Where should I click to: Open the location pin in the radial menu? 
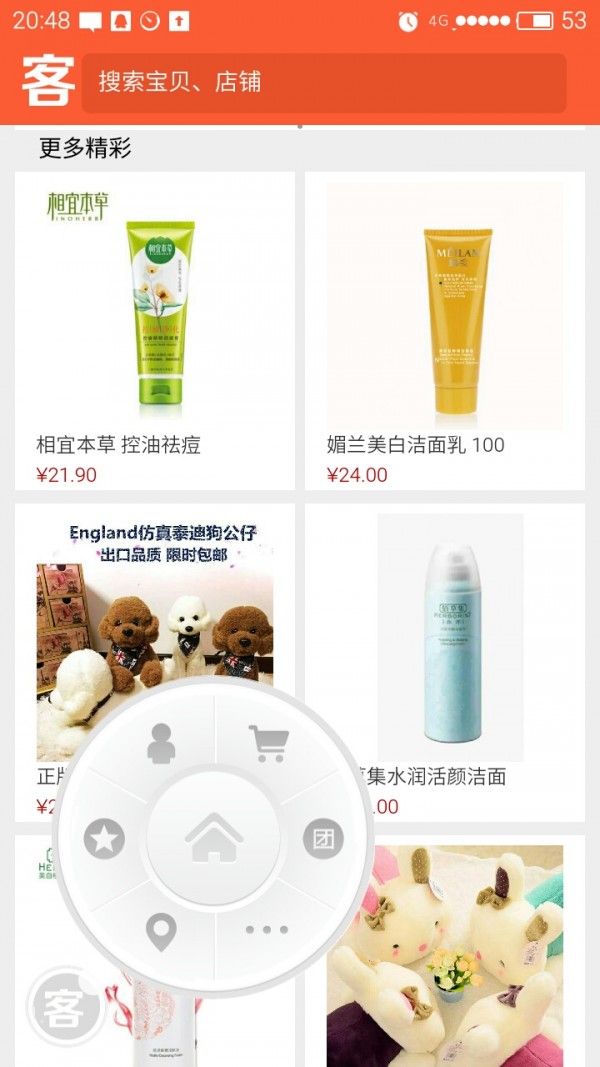pyautogui.click(x=160, y=932)
